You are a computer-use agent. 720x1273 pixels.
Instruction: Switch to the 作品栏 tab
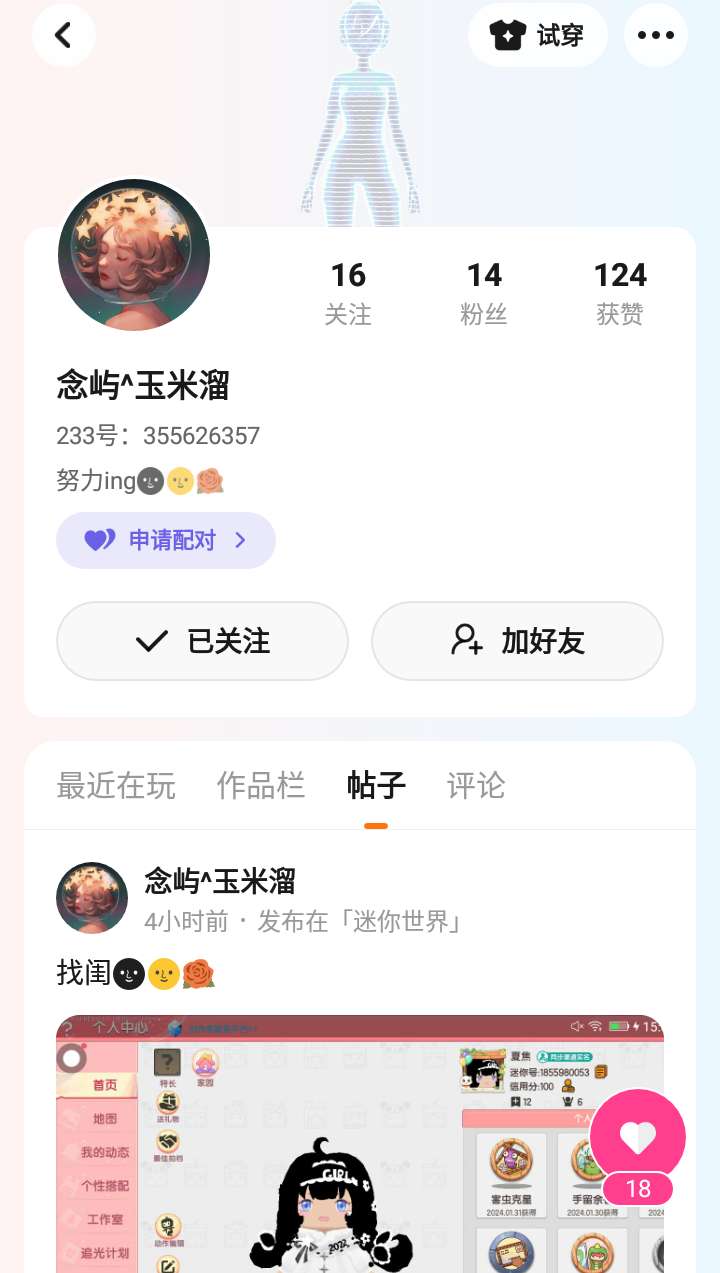[261, 786]
